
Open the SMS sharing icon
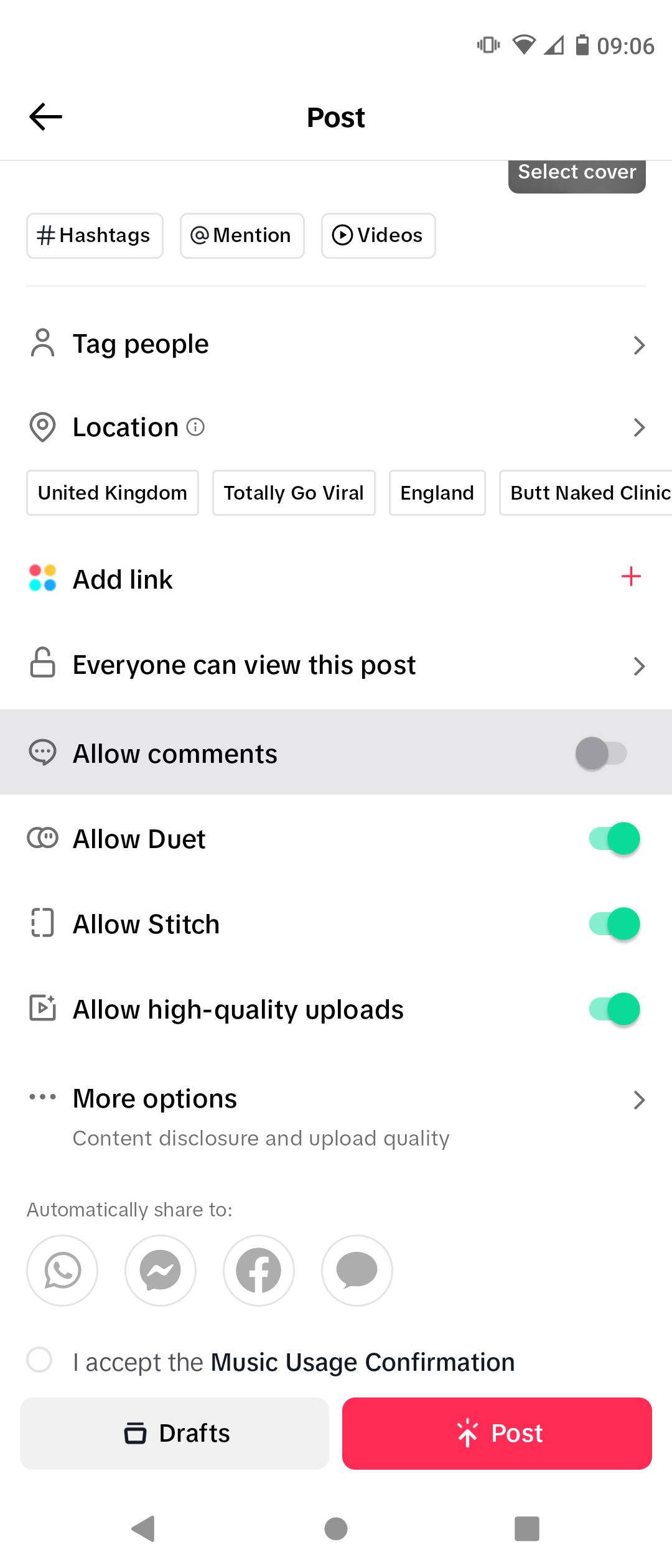point(357,1271)
